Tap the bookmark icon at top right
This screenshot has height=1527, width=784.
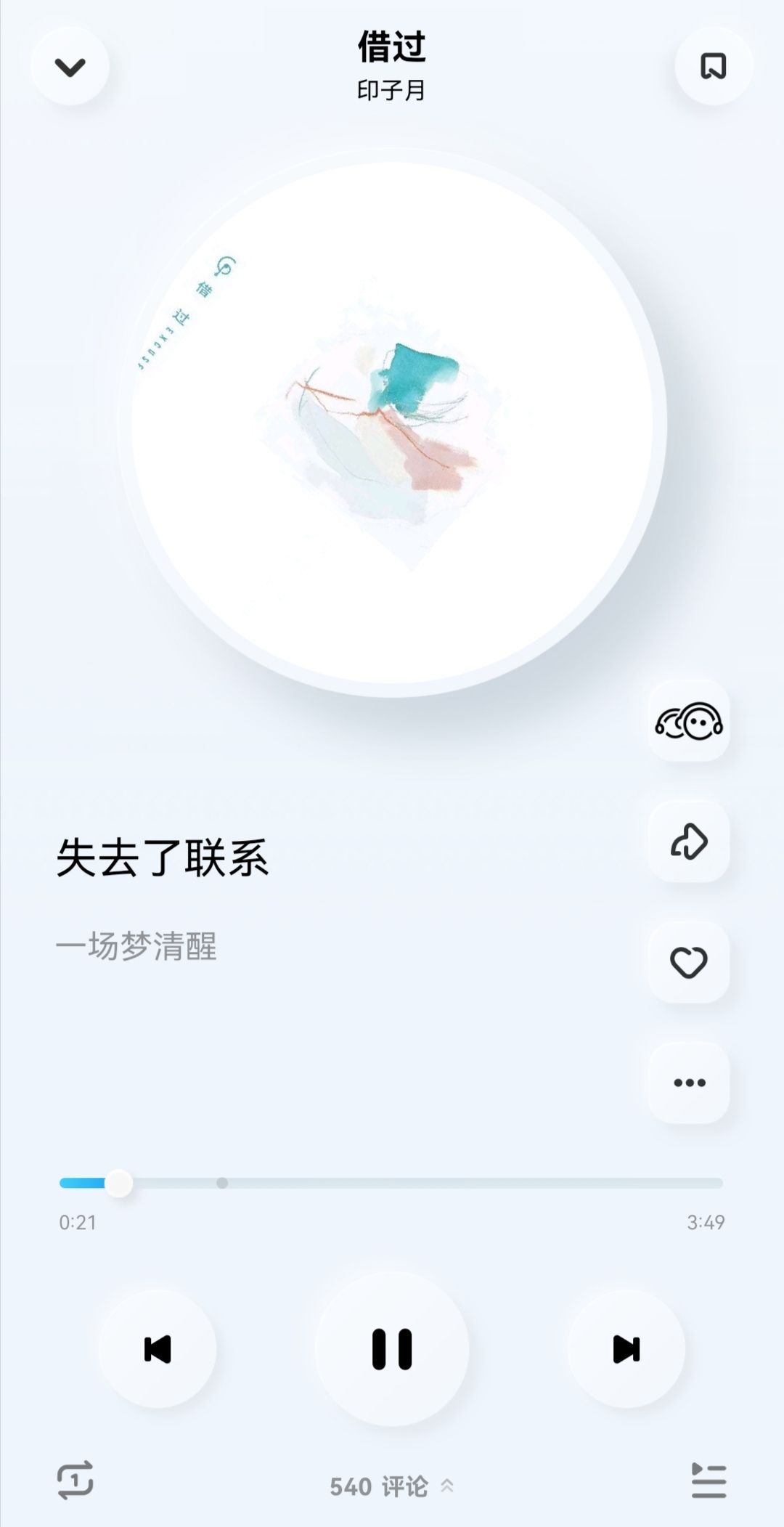click(714, 66)
